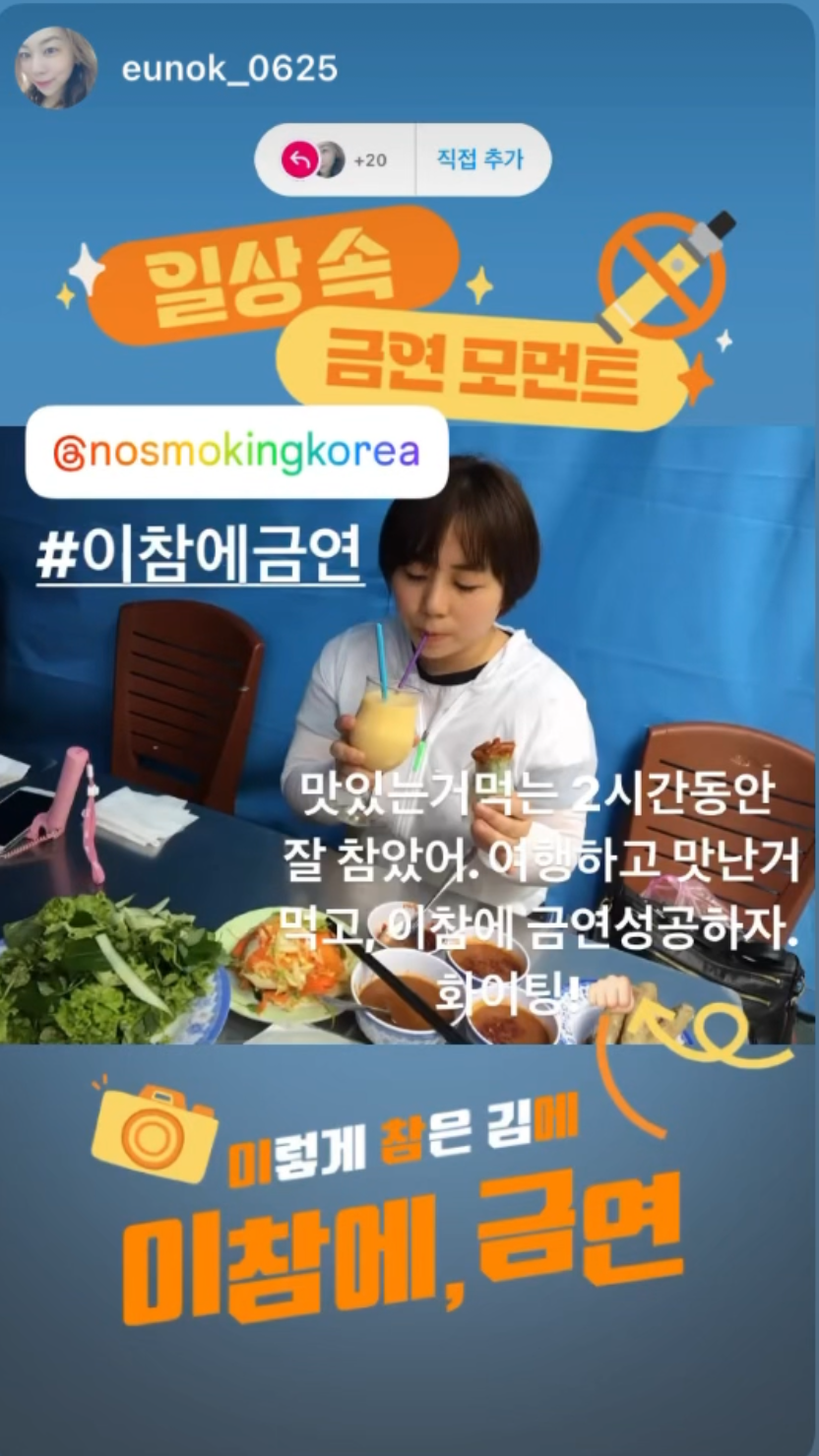The width and height of the screenshot is (819, 1456).
Task: Open eunok_0625's profile picture
Action: tap(56, 68)
